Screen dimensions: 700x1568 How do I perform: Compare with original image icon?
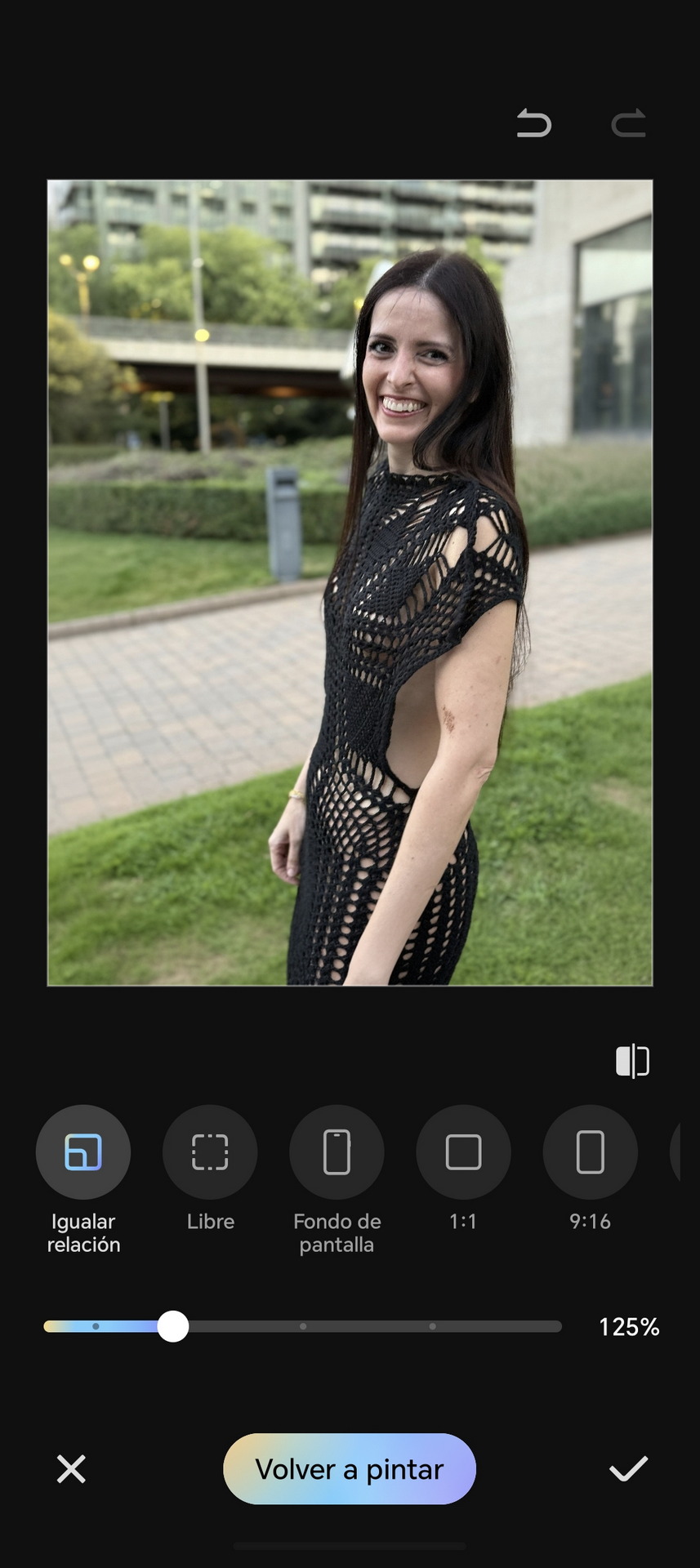[632, 1061]
